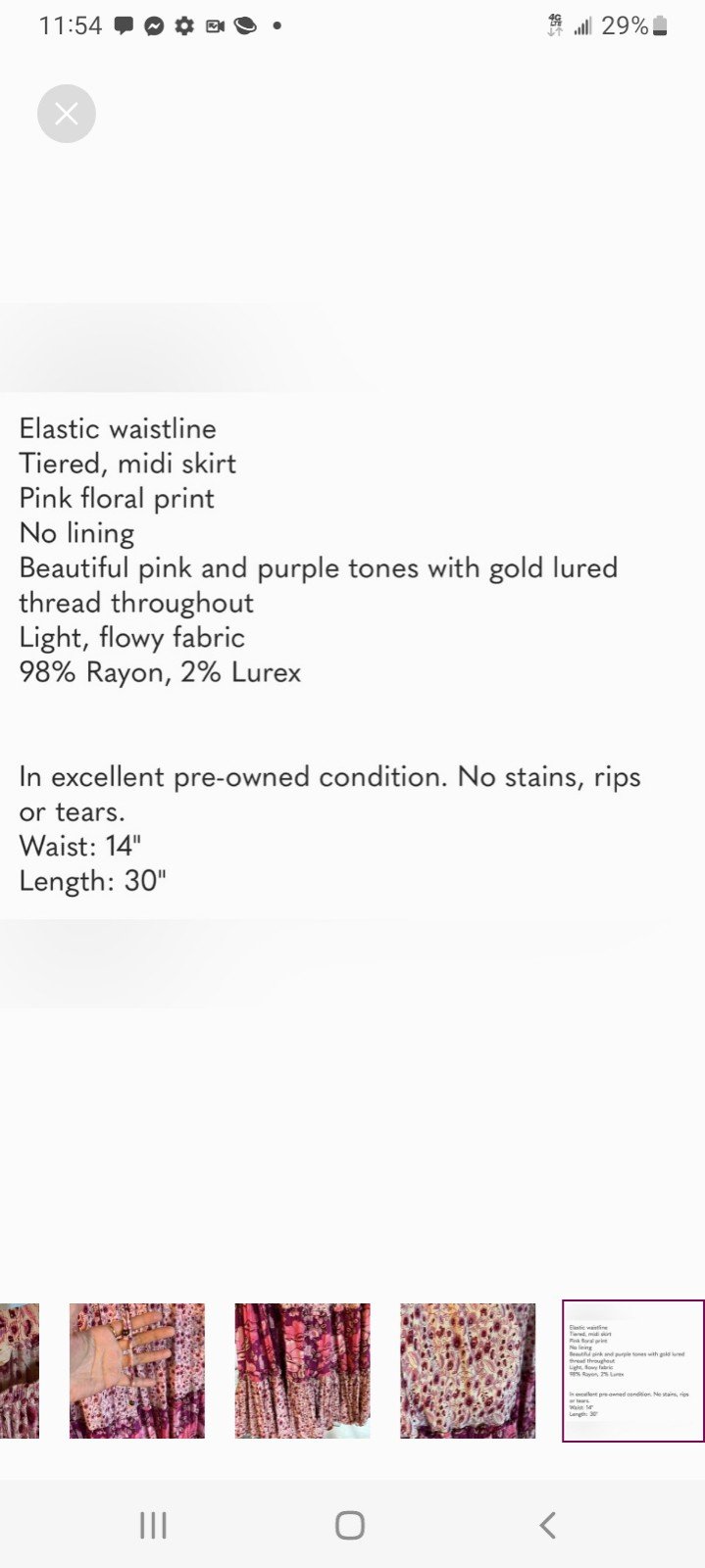View the tiered ruffle skirt thumbnail
Screen dimensions: 705x1568
302,1371
